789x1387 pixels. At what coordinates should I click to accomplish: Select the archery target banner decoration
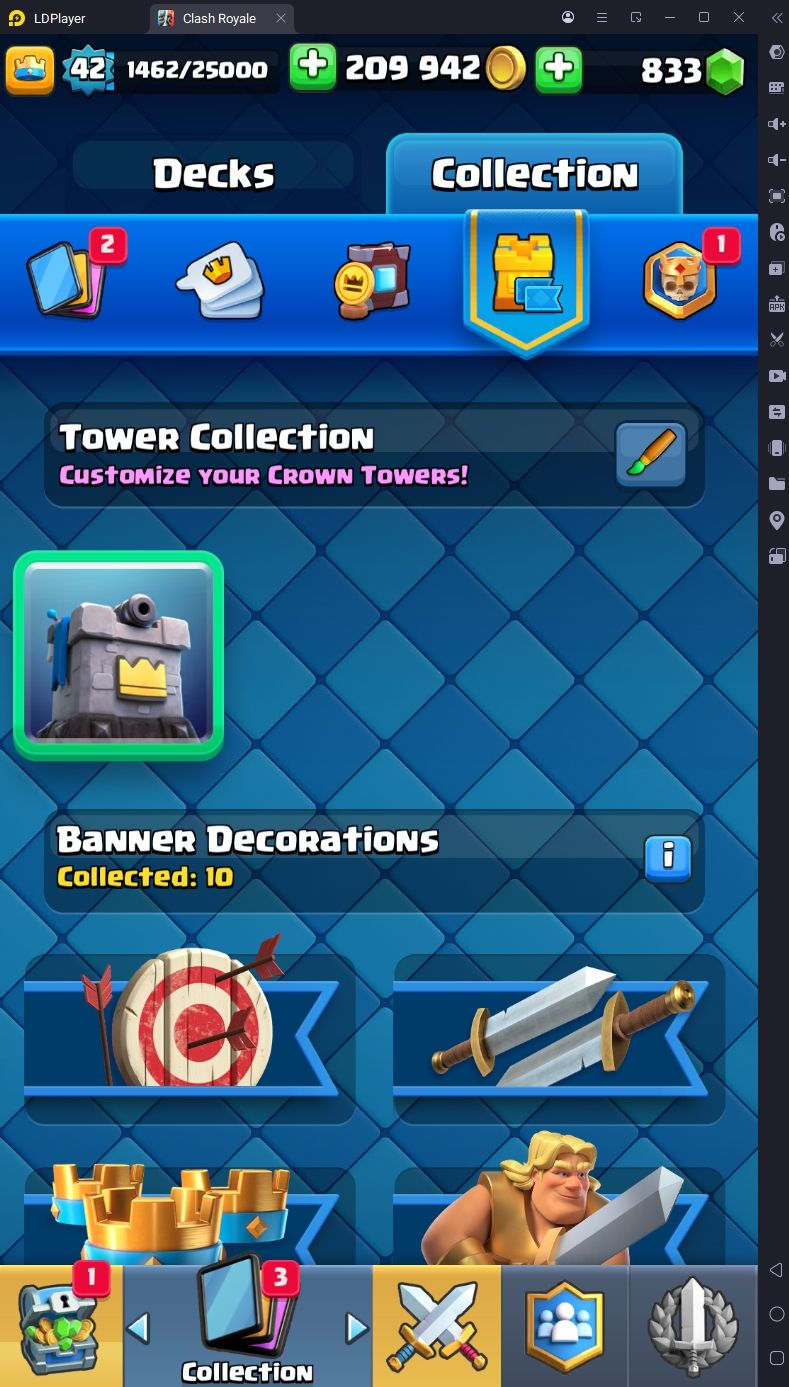point(188,1022)
